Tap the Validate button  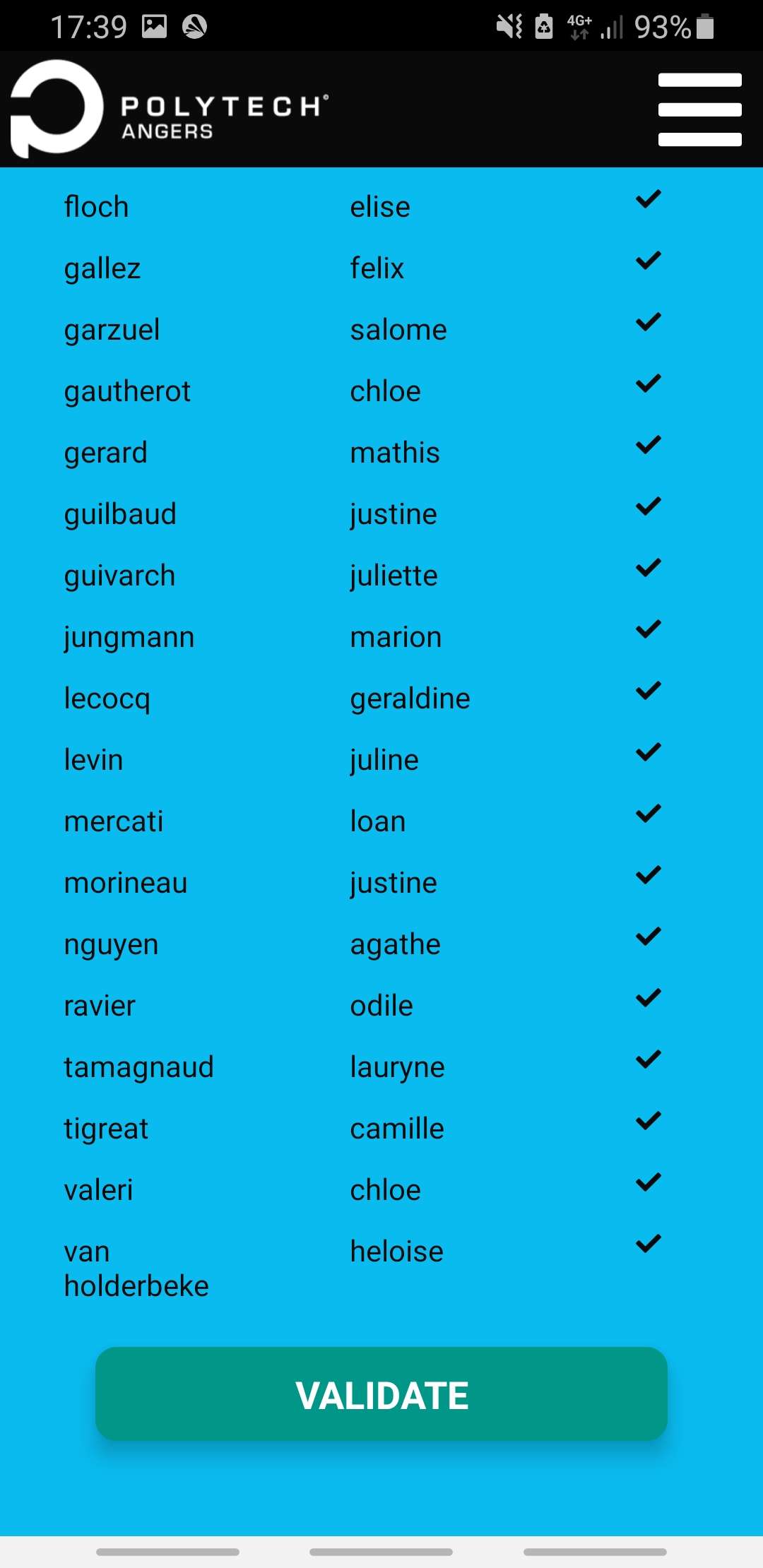click(381, 1394)
